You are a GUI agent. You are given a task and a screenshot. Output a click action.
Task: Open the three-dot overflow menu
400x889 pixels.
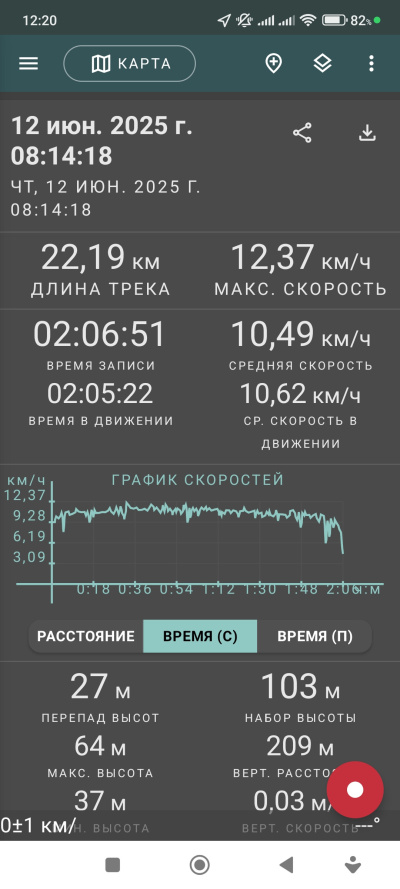(x=371, y=64)
